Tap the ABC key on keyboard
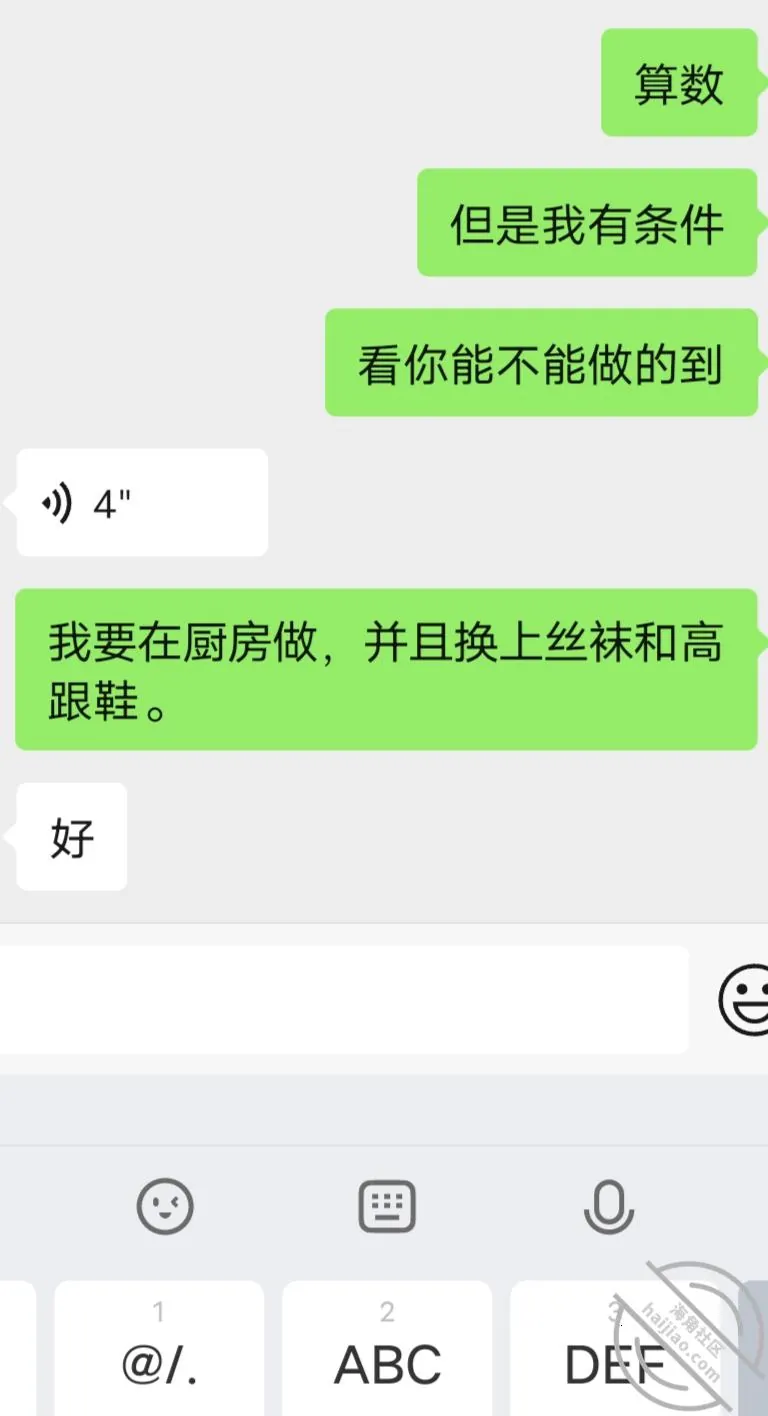Screen dimensions: 768x1416 (x=387, y=1348)
